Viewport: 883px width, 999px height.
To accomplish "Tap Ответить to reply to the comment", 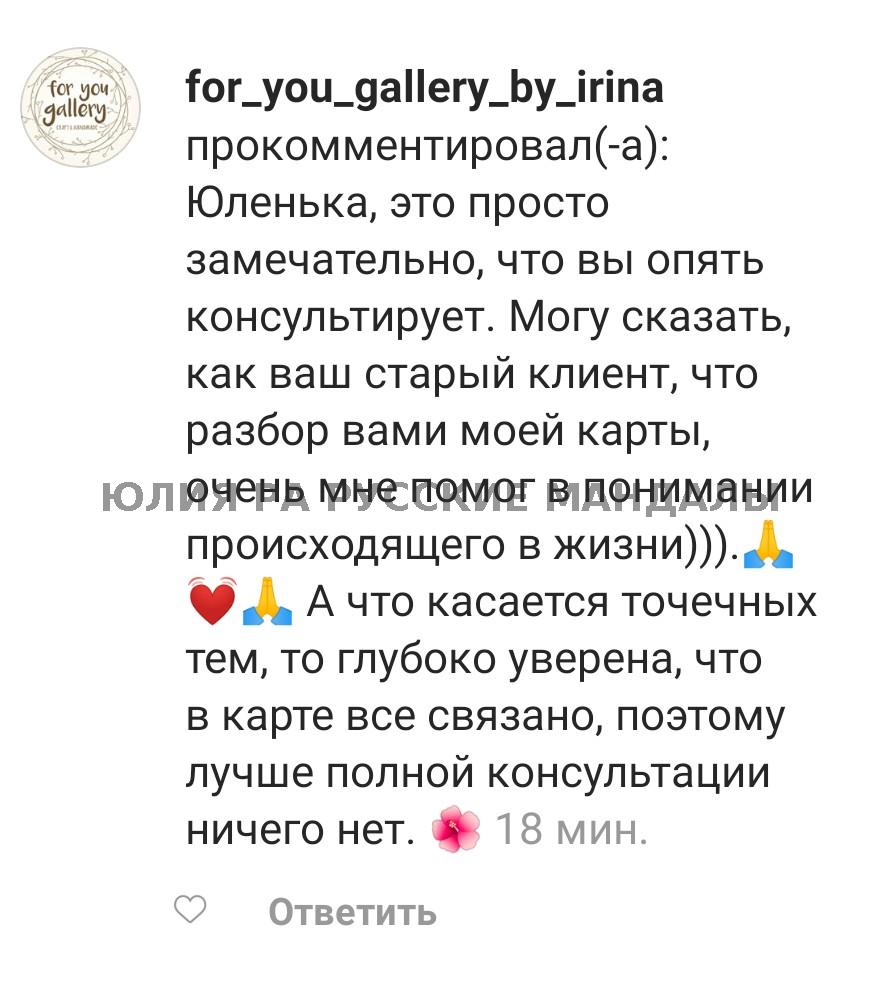I will (x=352, y=912).
